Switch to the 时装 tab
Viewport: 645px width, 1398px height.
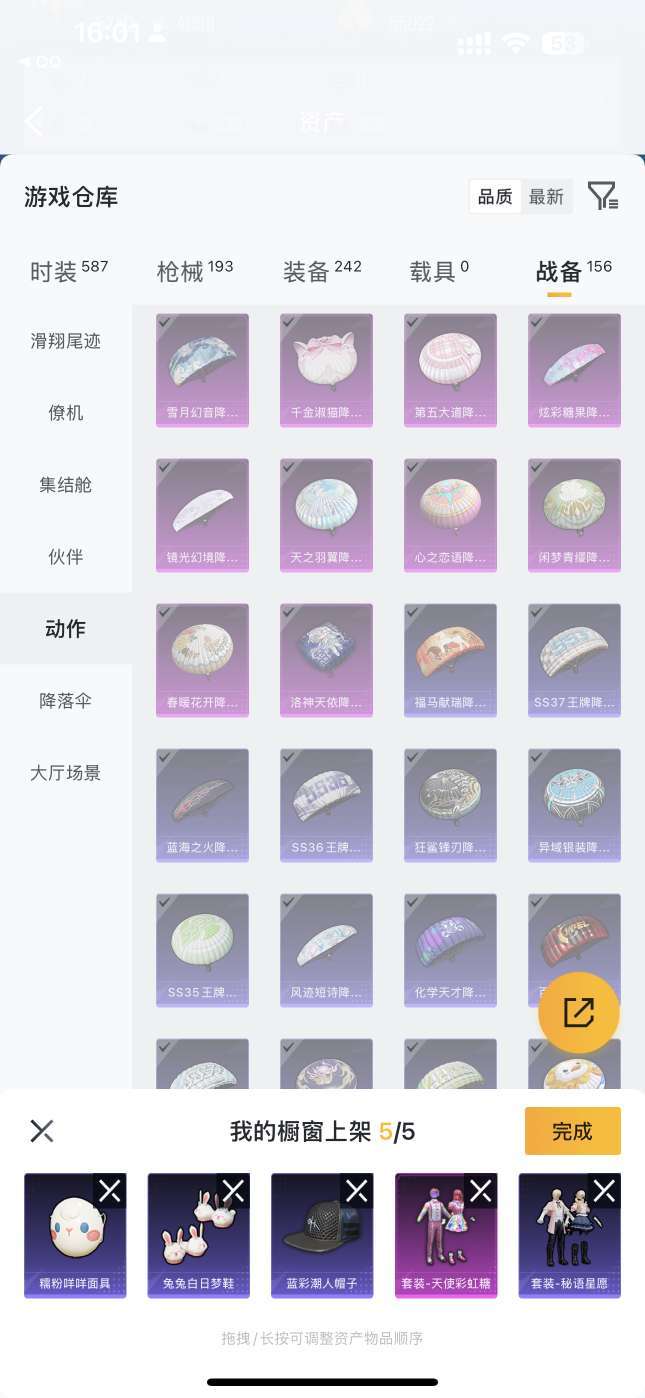(x=67, y=271)
